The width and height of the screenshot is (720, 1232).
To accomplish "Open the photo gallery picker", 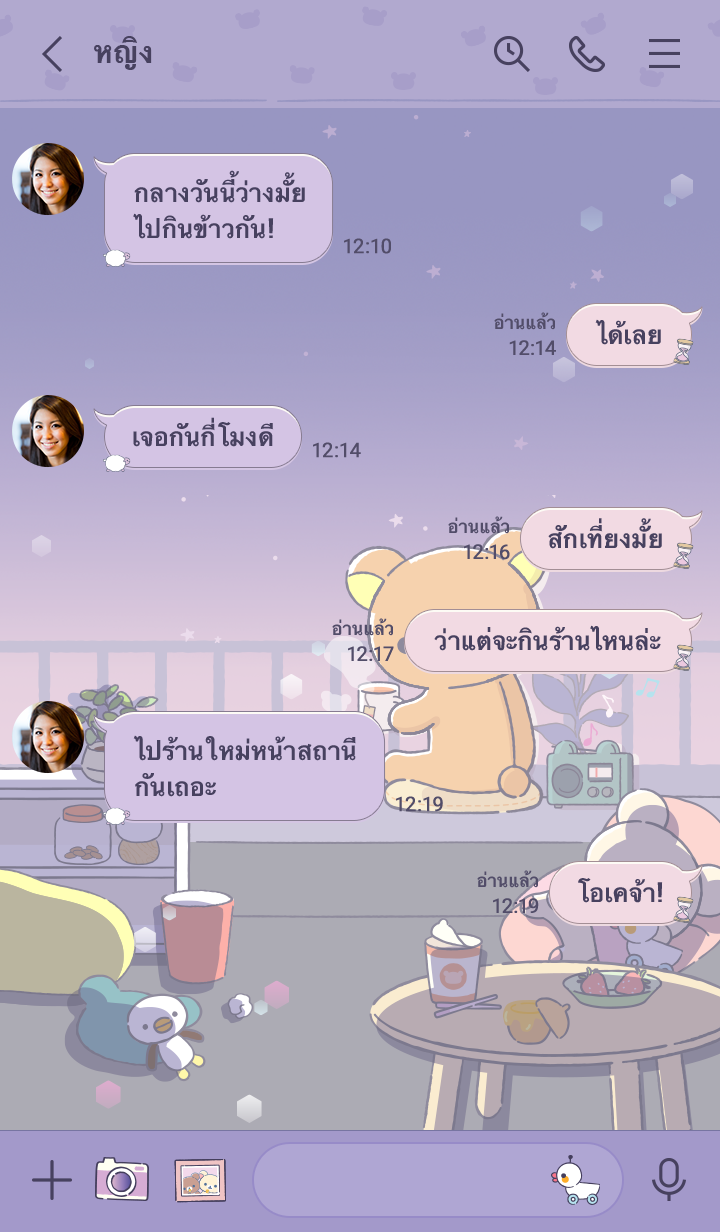I will pos(200,1180).
